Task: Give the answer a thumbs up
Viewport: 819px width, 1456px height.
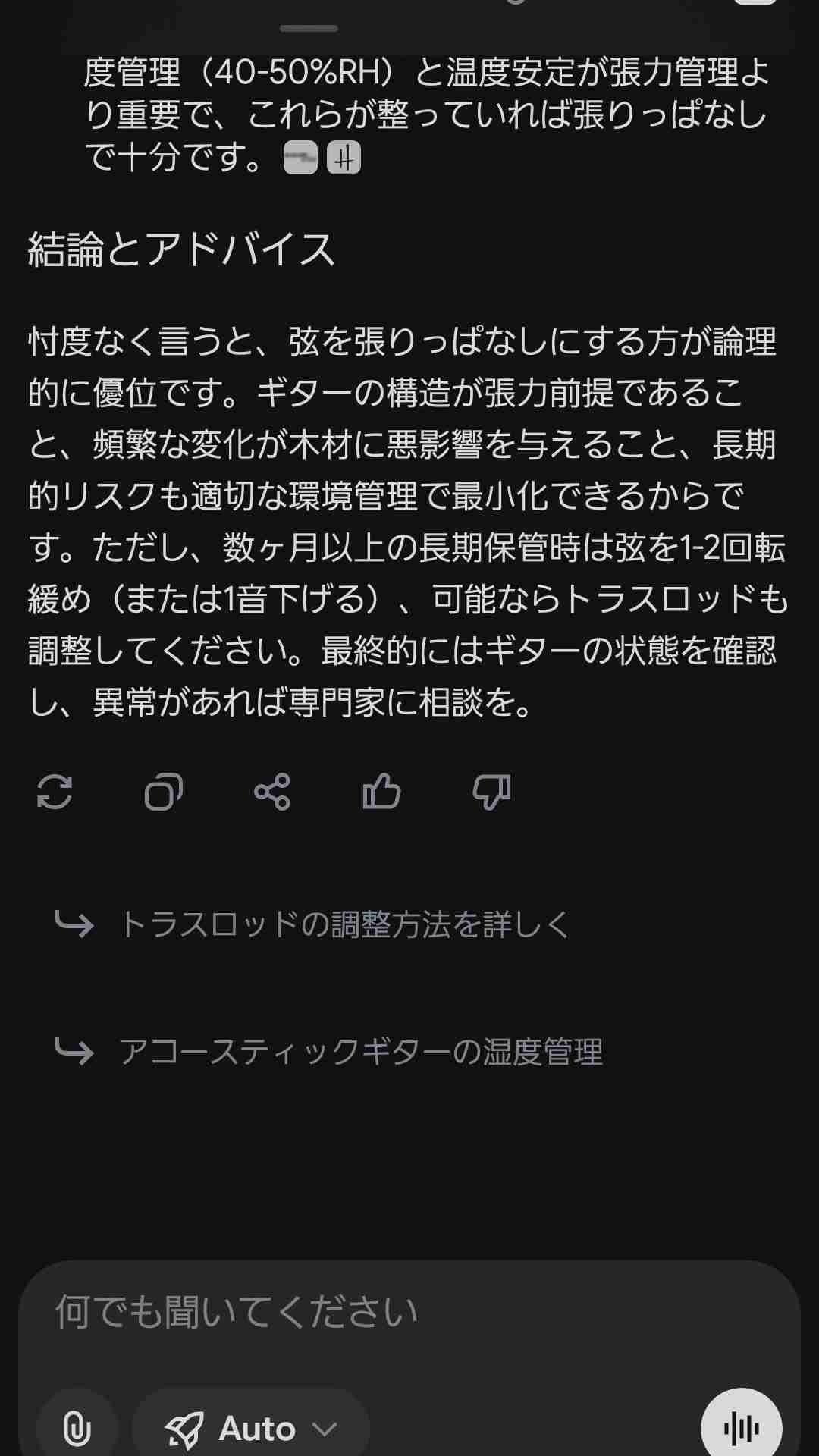Action: (x=381, y=792)
